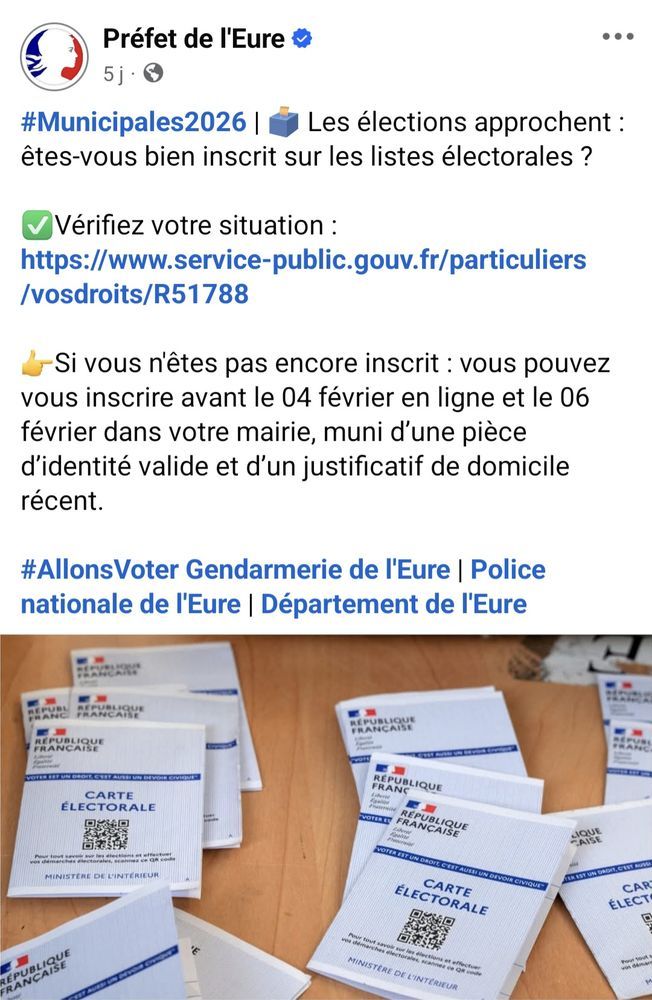Open Préfet de l'Eure profile picture
Image resolution: width=652 pixels, height=1000 pixels.
[54, 56]
